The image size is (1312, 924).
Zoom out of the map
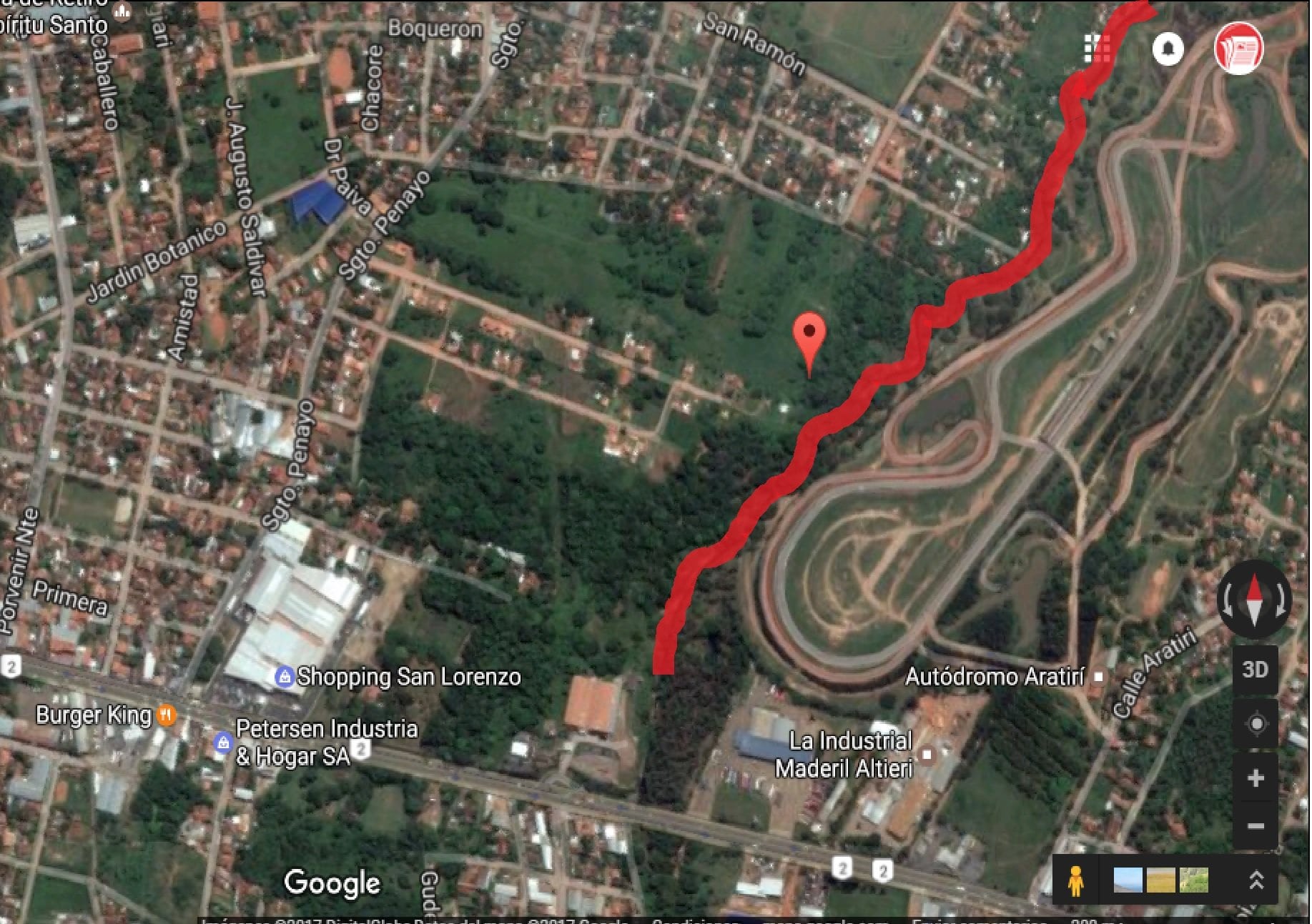(1256, 826)
